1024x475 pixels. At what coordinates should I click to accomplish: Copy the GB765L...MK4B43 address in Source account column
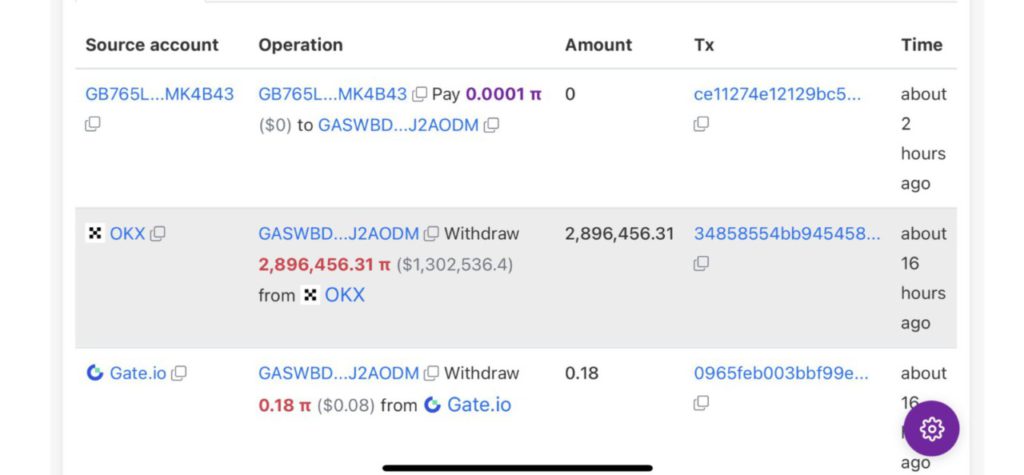tap(93, 124)
